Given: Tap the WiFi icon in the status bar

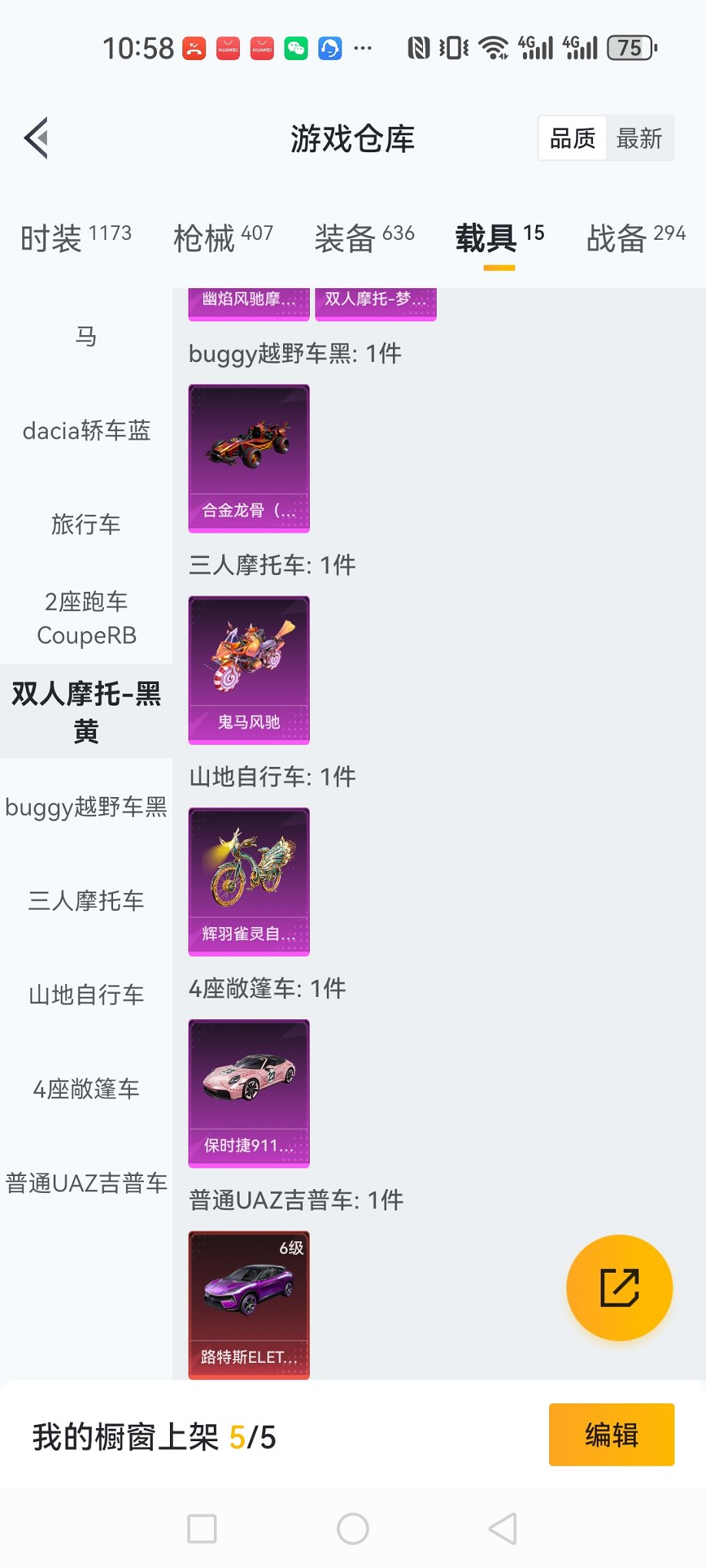Looking at the screenshot, I should click(492, 48).
